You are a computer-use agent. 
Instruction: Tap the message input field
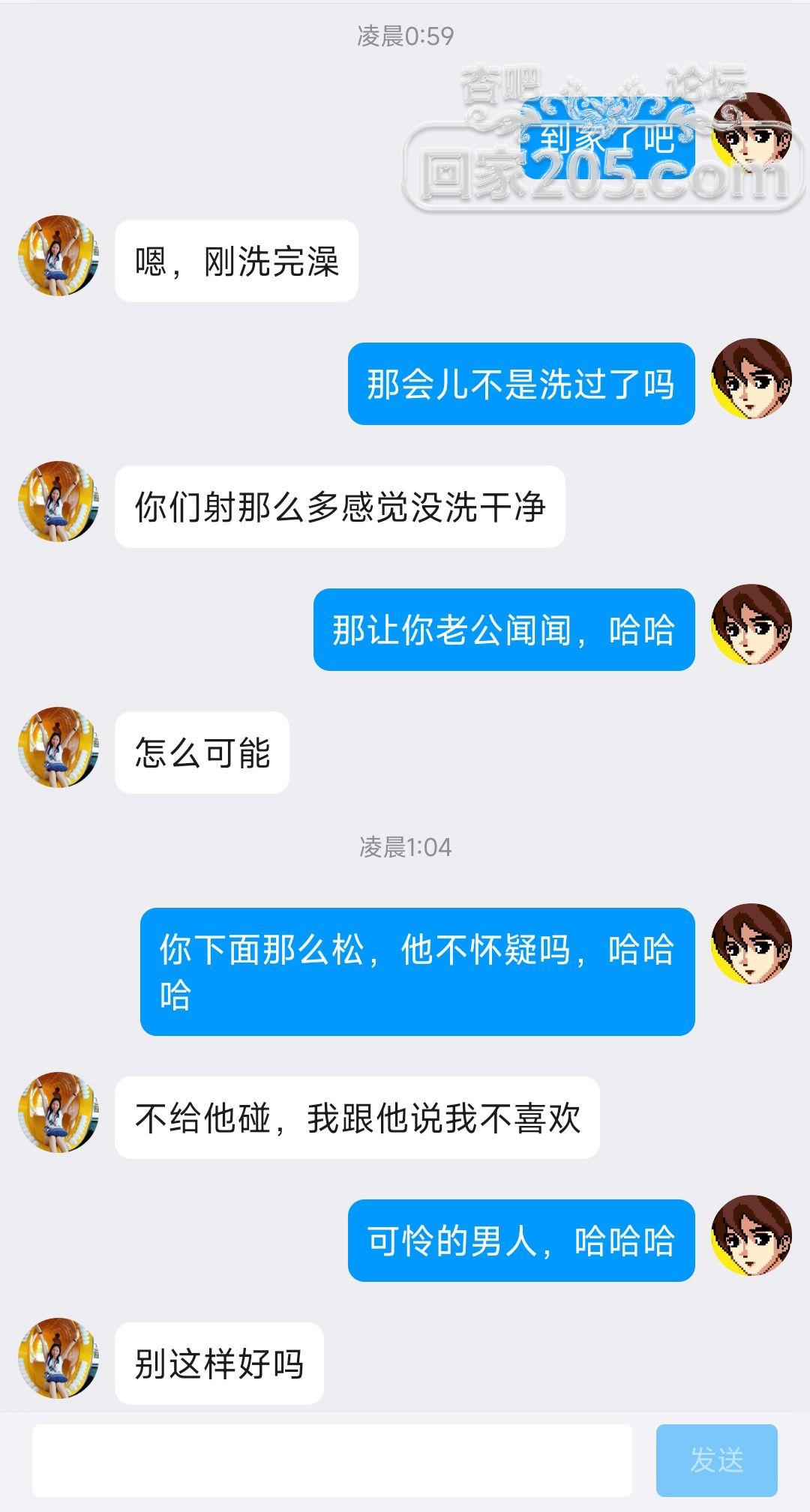tap(331, 1460)
